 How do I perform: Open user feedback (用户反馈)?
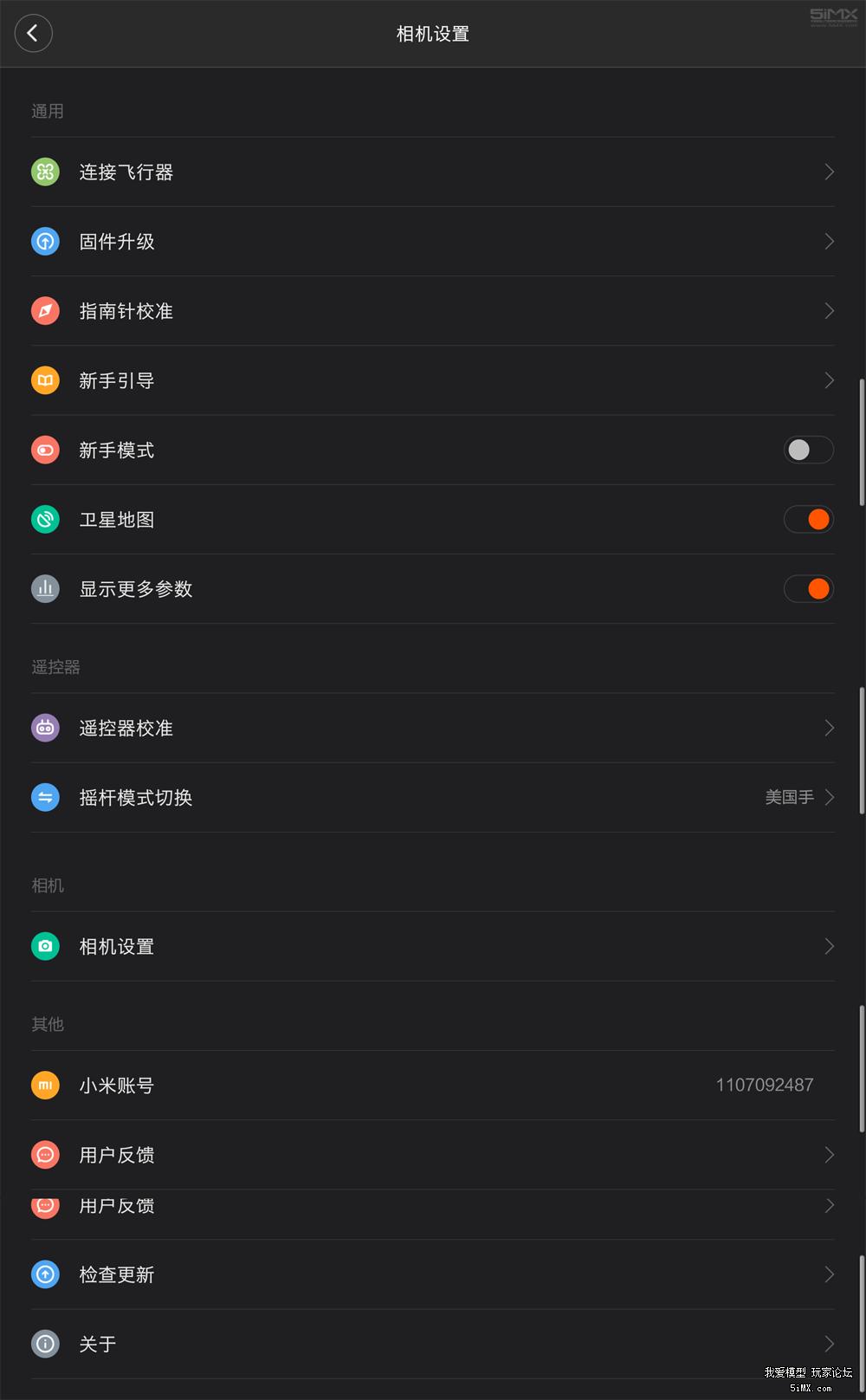[433, 1154]
